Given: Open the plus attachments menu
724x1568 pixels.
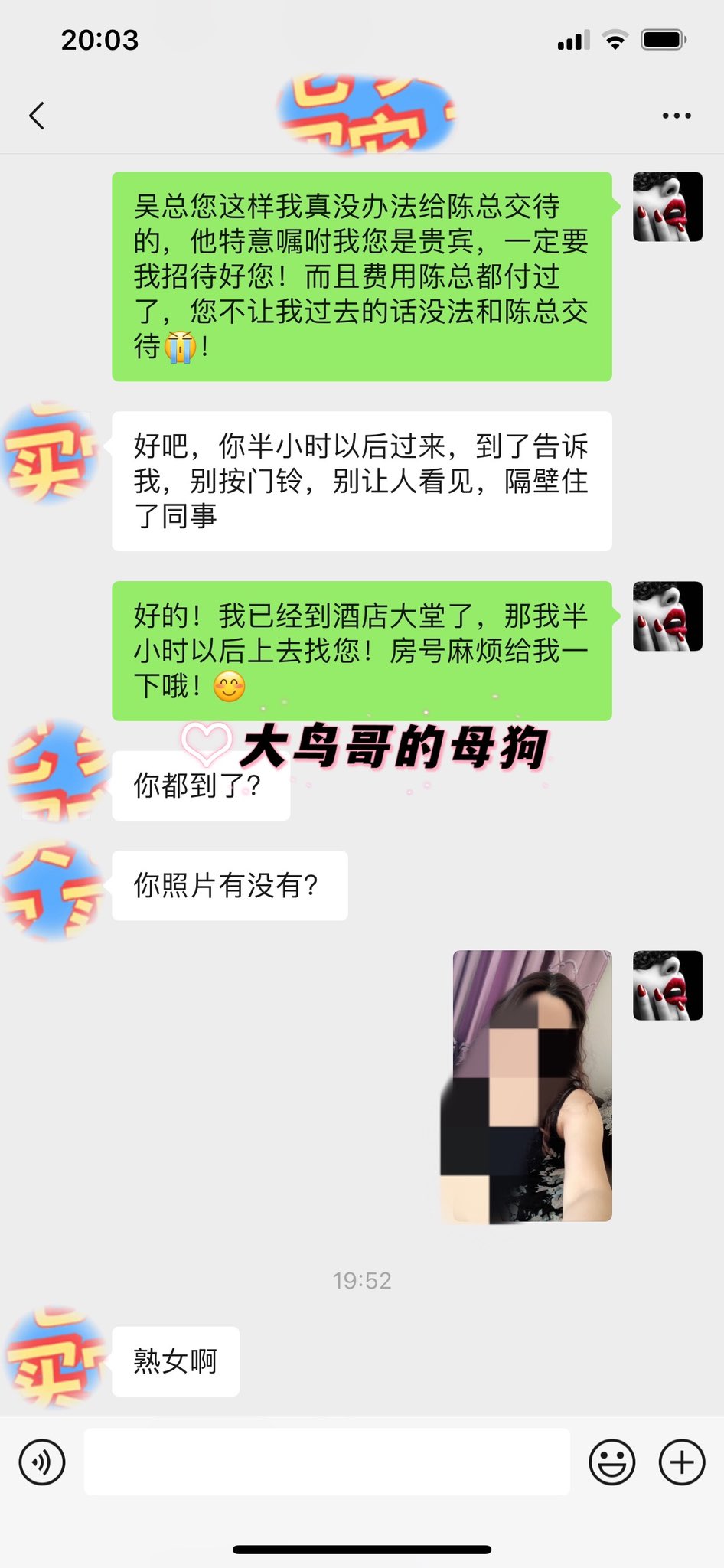Looking at the screenshot, I should pyautogui.click(x=682, y=1462).
